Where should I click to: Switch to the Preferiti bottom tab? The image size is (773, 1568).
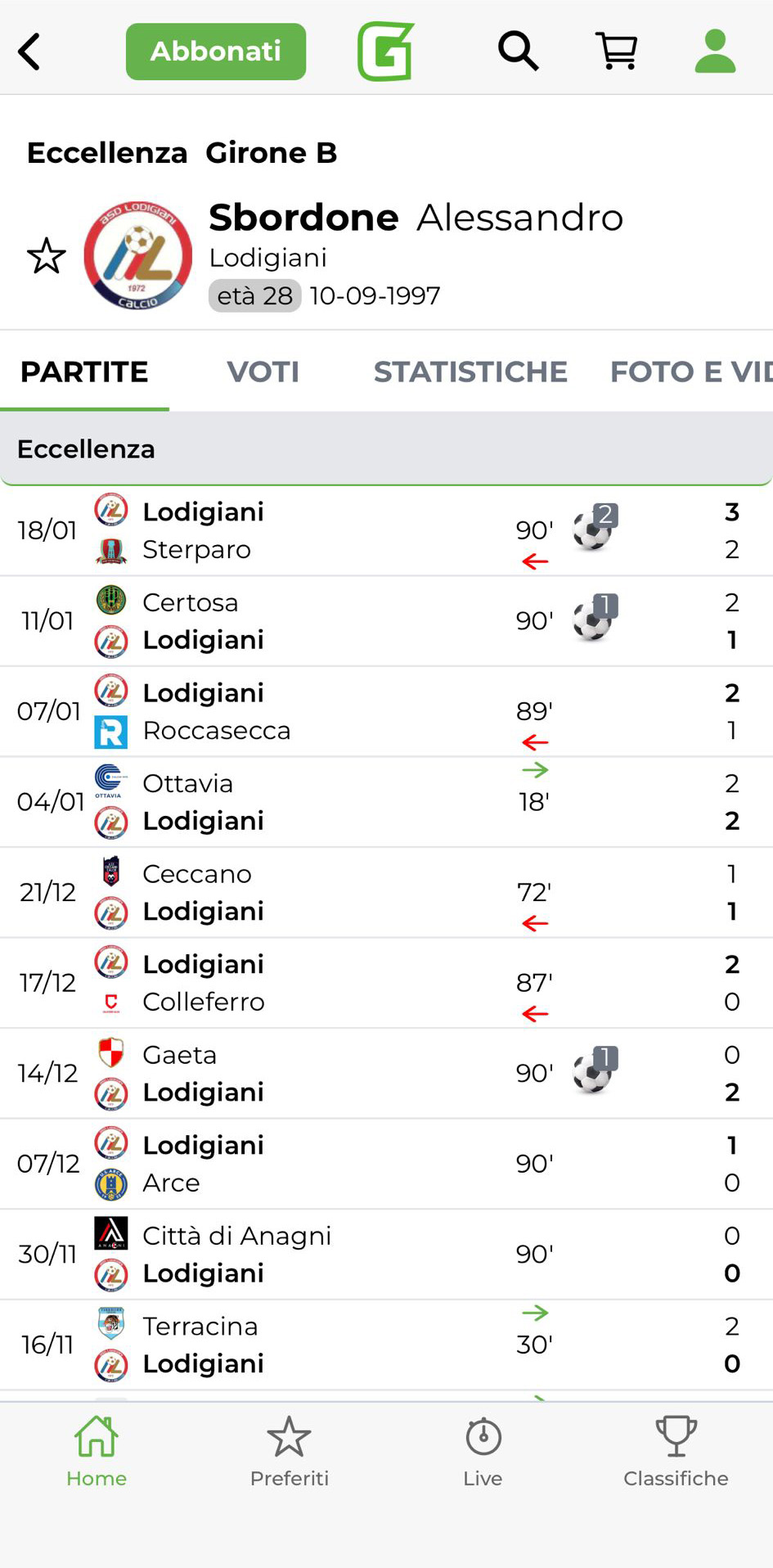pyautogui.click(x=290, y=1453)
